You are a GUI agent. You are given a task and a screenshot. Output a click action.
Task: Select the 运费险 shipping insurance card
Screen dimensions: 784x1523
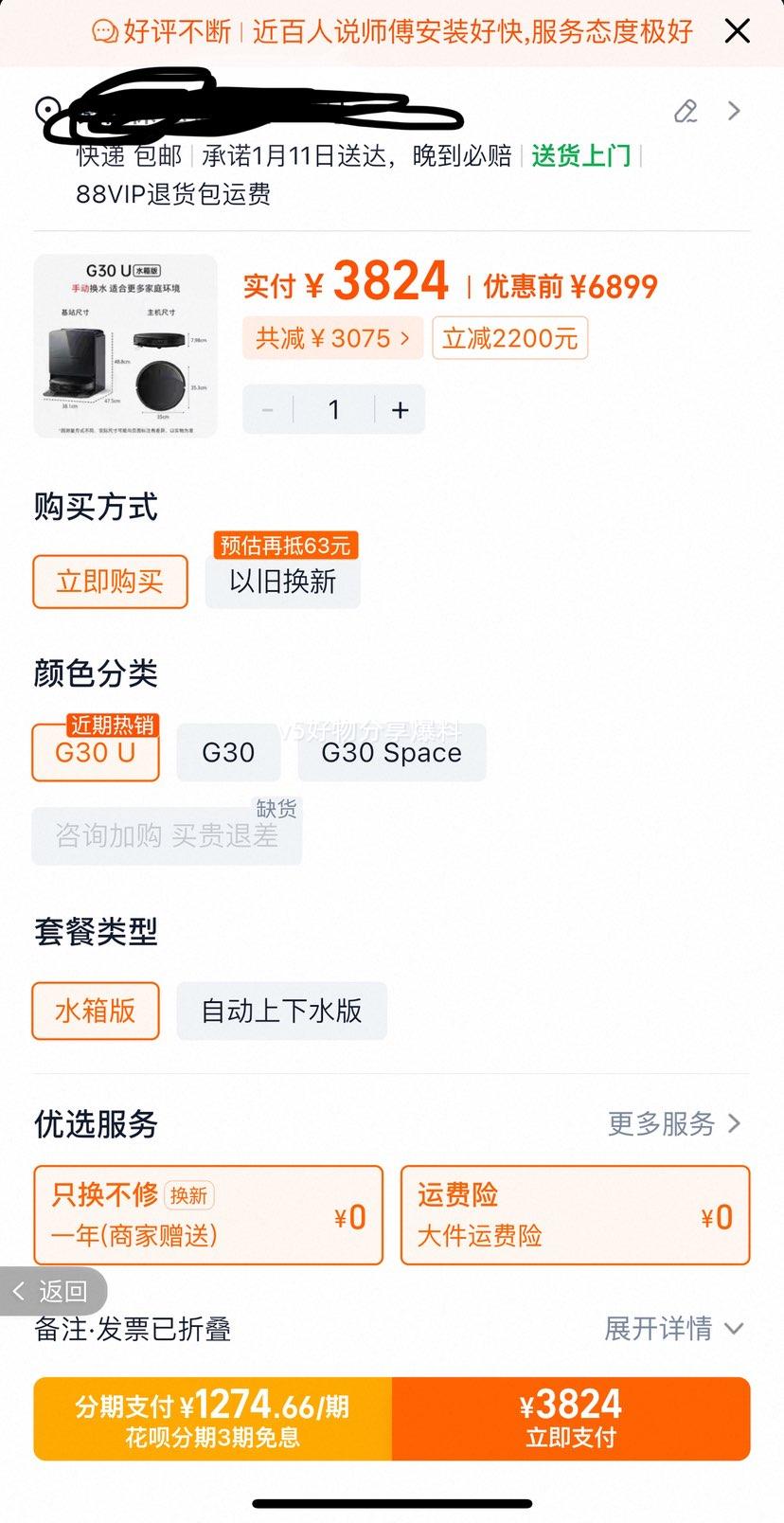pyautogui.click(x=575, y=1215)
